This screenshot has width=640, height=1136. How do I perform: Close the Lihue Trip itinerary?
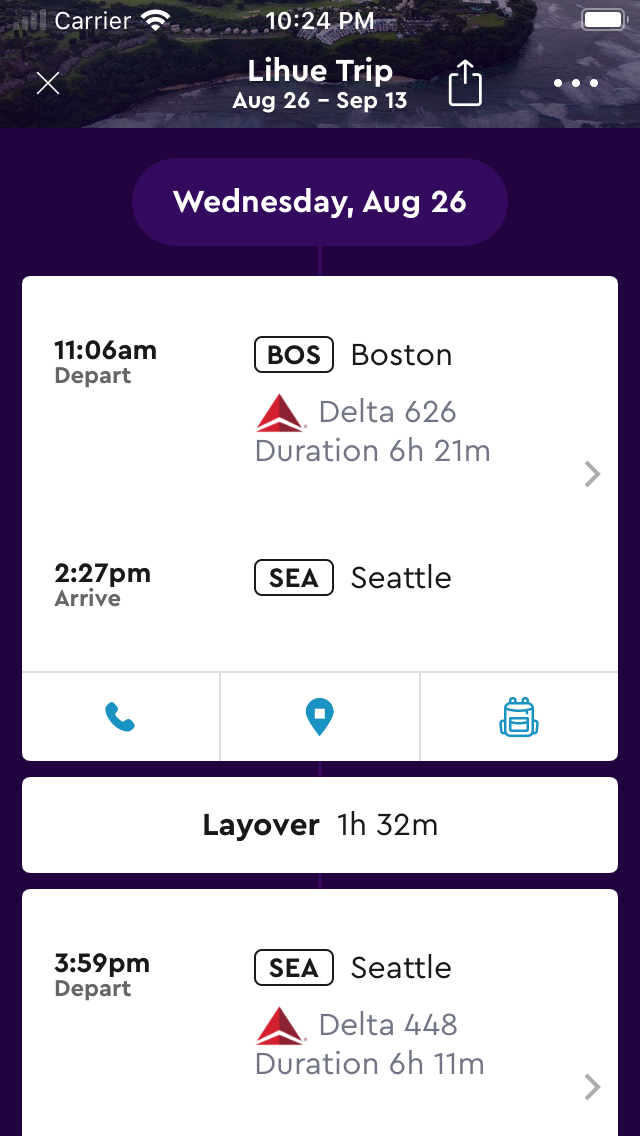pyautogui.click(x=48, y=83)
